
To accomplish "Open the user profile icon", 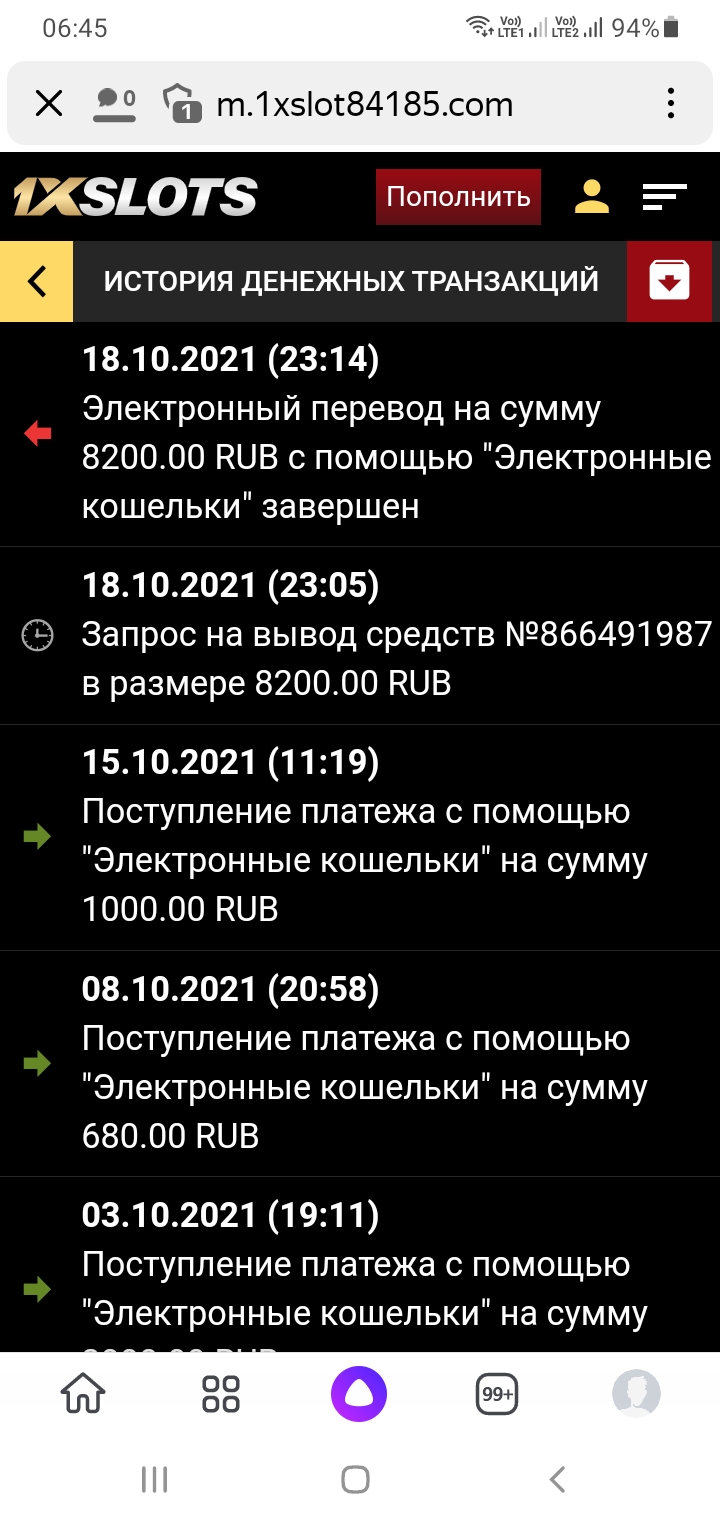I will [592, 197].
